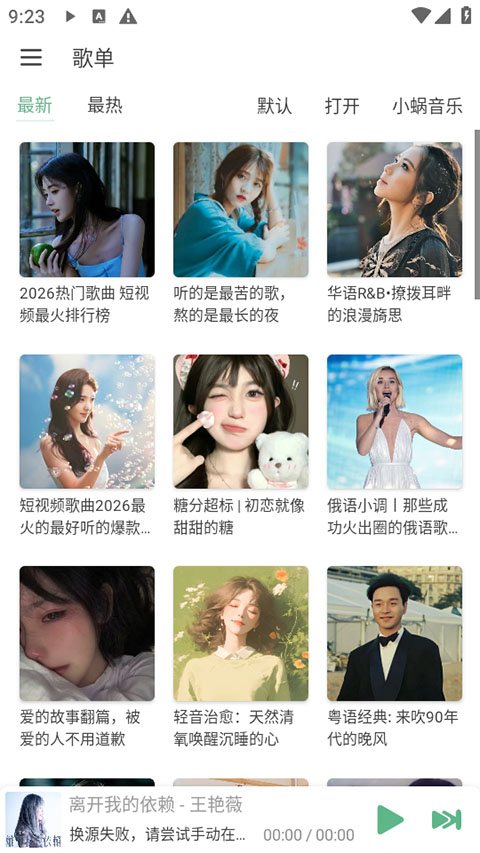Open the now-playing album cover
The width and height of the screenshot is (480, 853).
pyautogui.click(x=33, y=820)
